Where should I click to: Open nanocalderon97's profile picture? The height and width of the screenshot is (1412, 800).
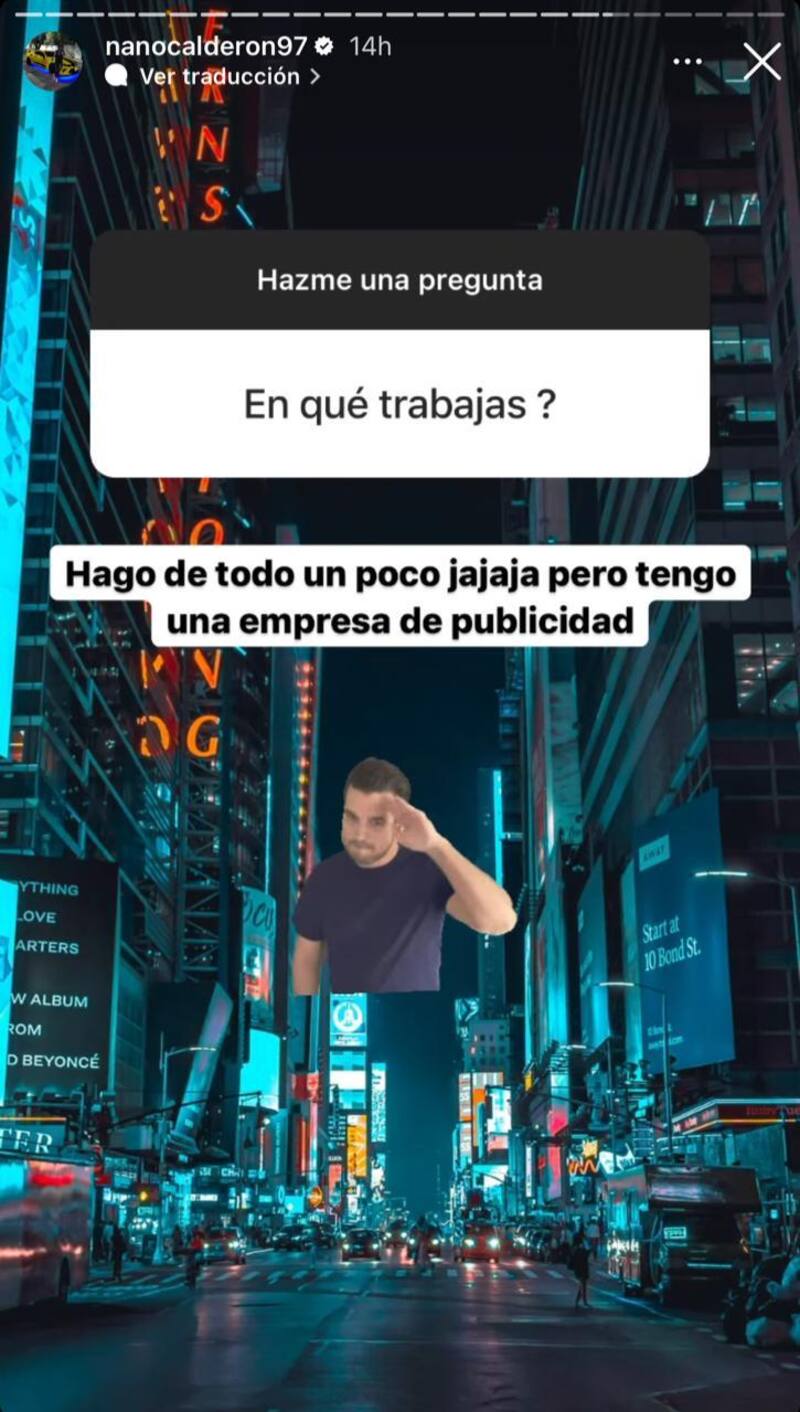(x=53, y=61)
